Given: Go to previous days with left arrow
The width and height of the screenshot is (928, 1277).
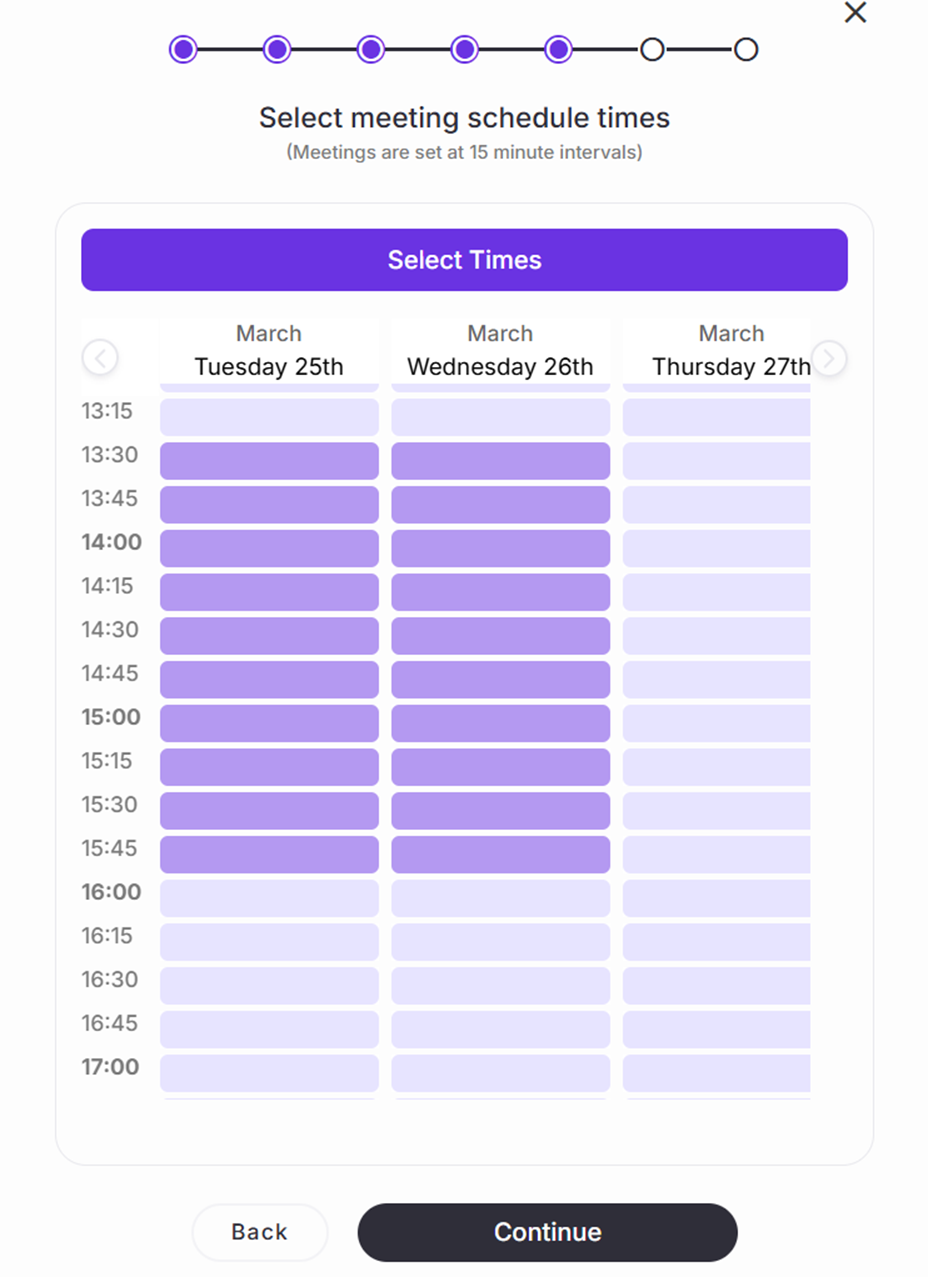Looking at the screenshot, I should [100, 357].
